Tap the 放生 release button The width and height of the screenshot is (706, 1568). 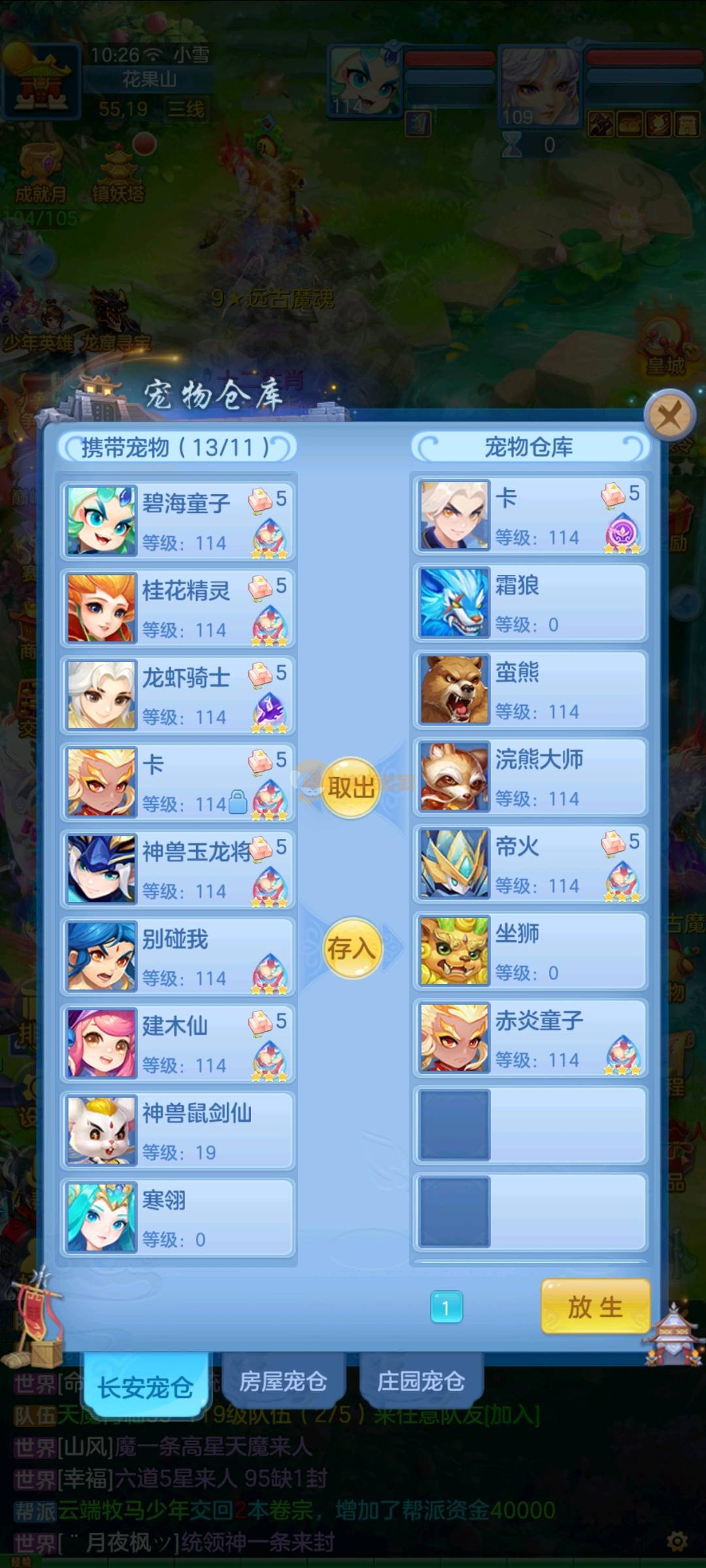coord(595,1307)
